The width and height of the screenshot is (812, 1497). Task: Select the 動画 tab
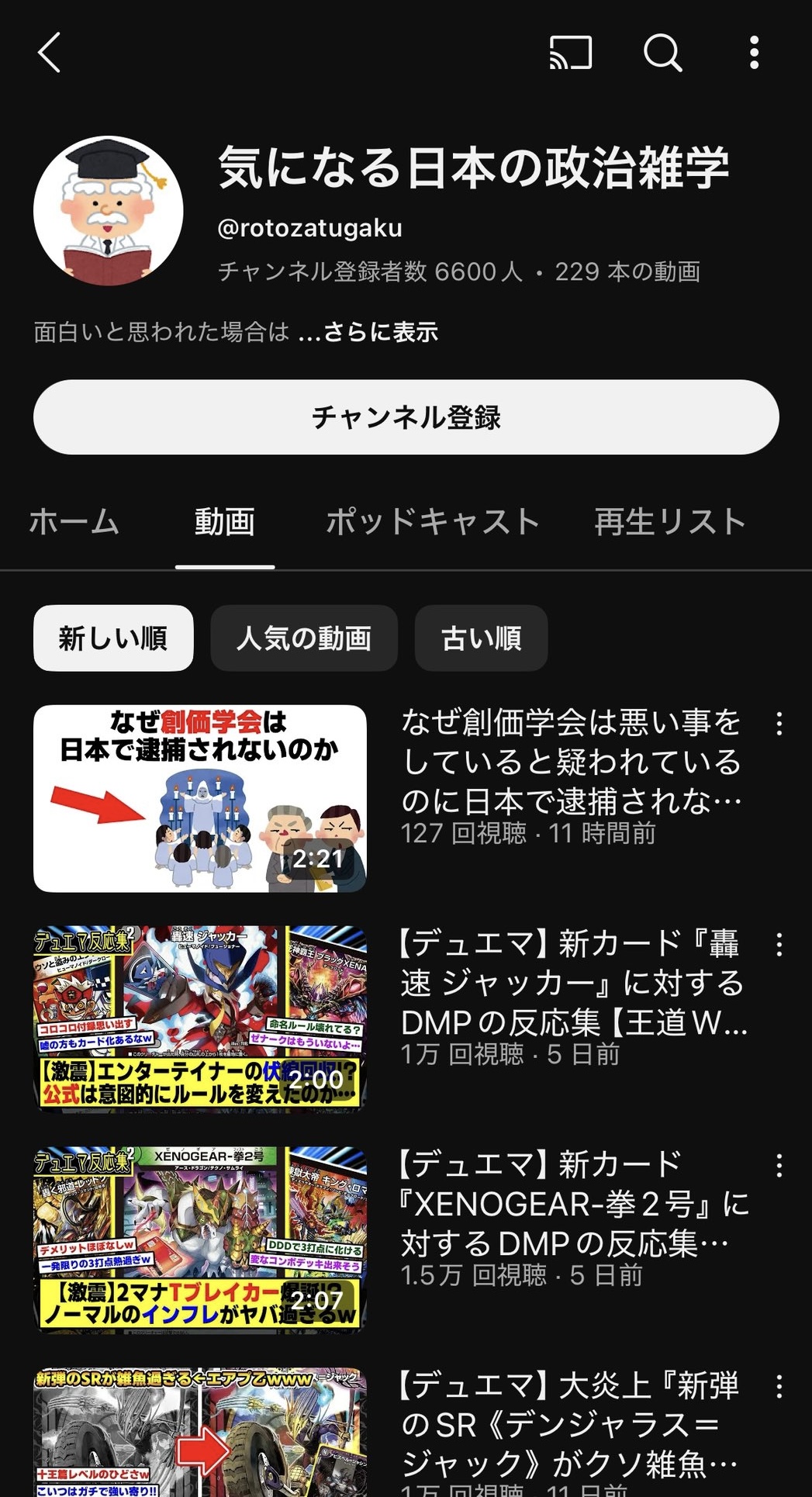coord(225,521)
